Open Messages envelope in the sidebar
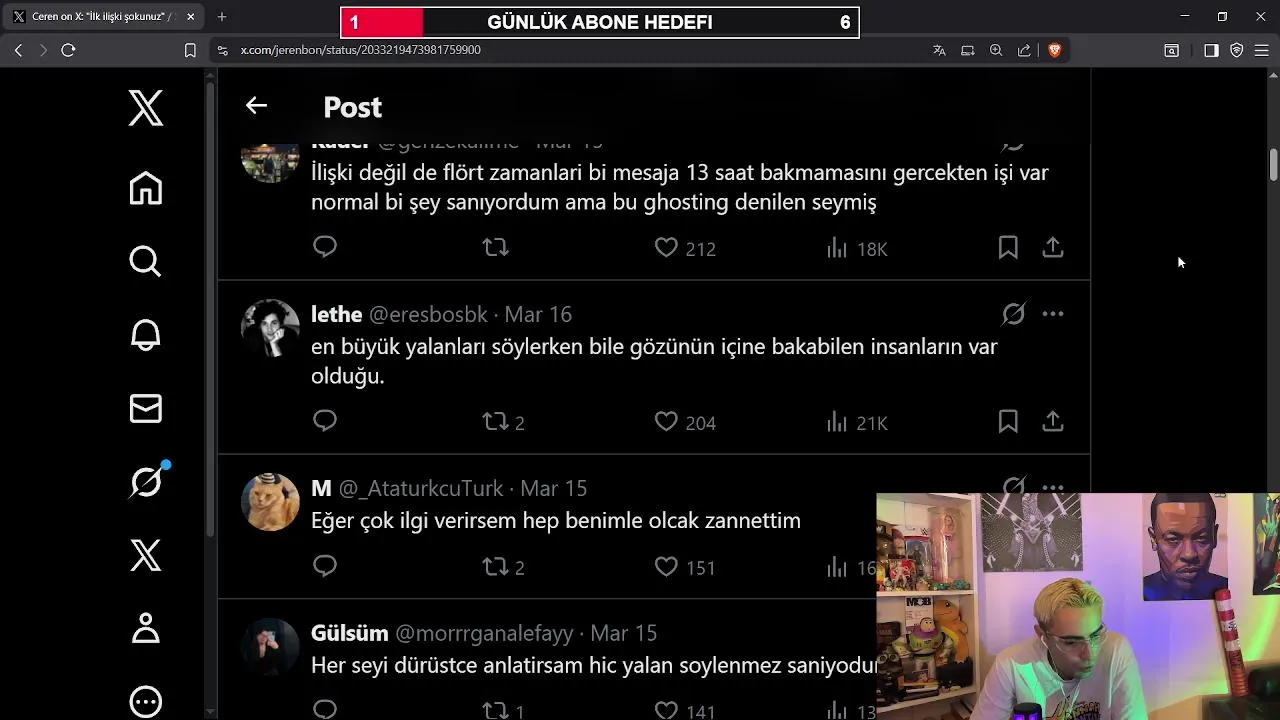Image resolution: width=1280 pixels, height=720 pixels. 146,408
